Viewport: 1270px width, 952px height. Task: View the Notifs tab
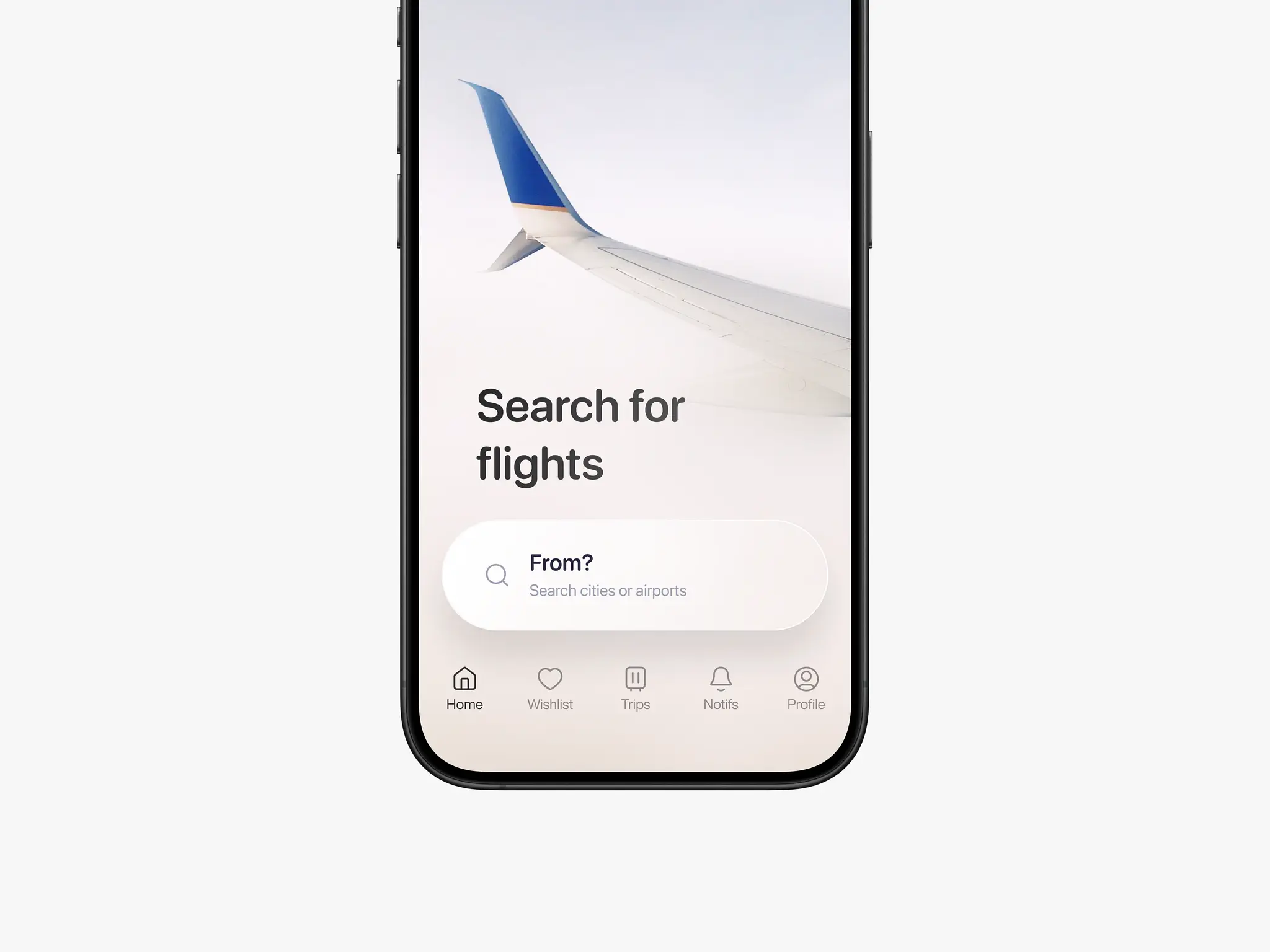(x=721, y=688)
